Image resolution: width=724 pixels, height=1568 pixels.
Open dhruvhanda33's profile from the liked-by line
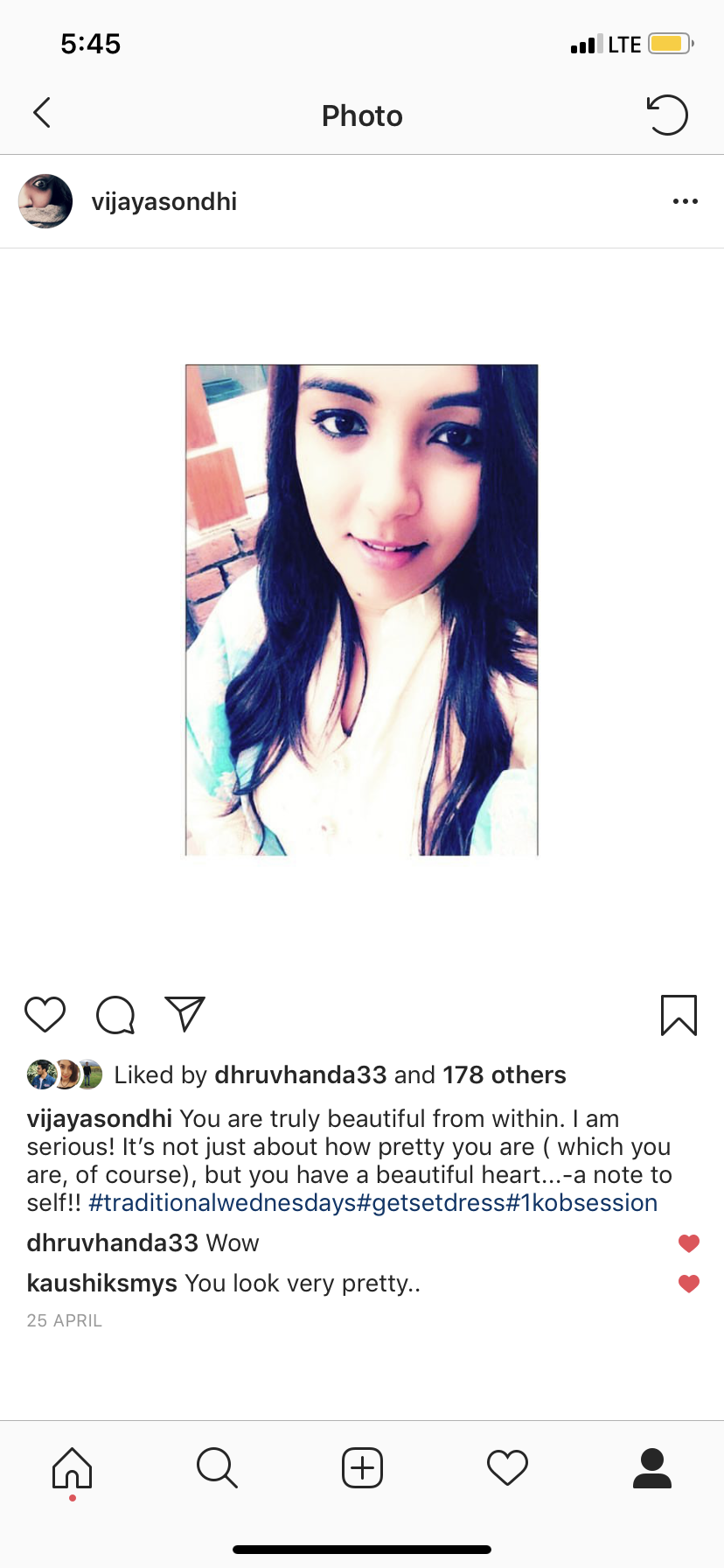301,1074
